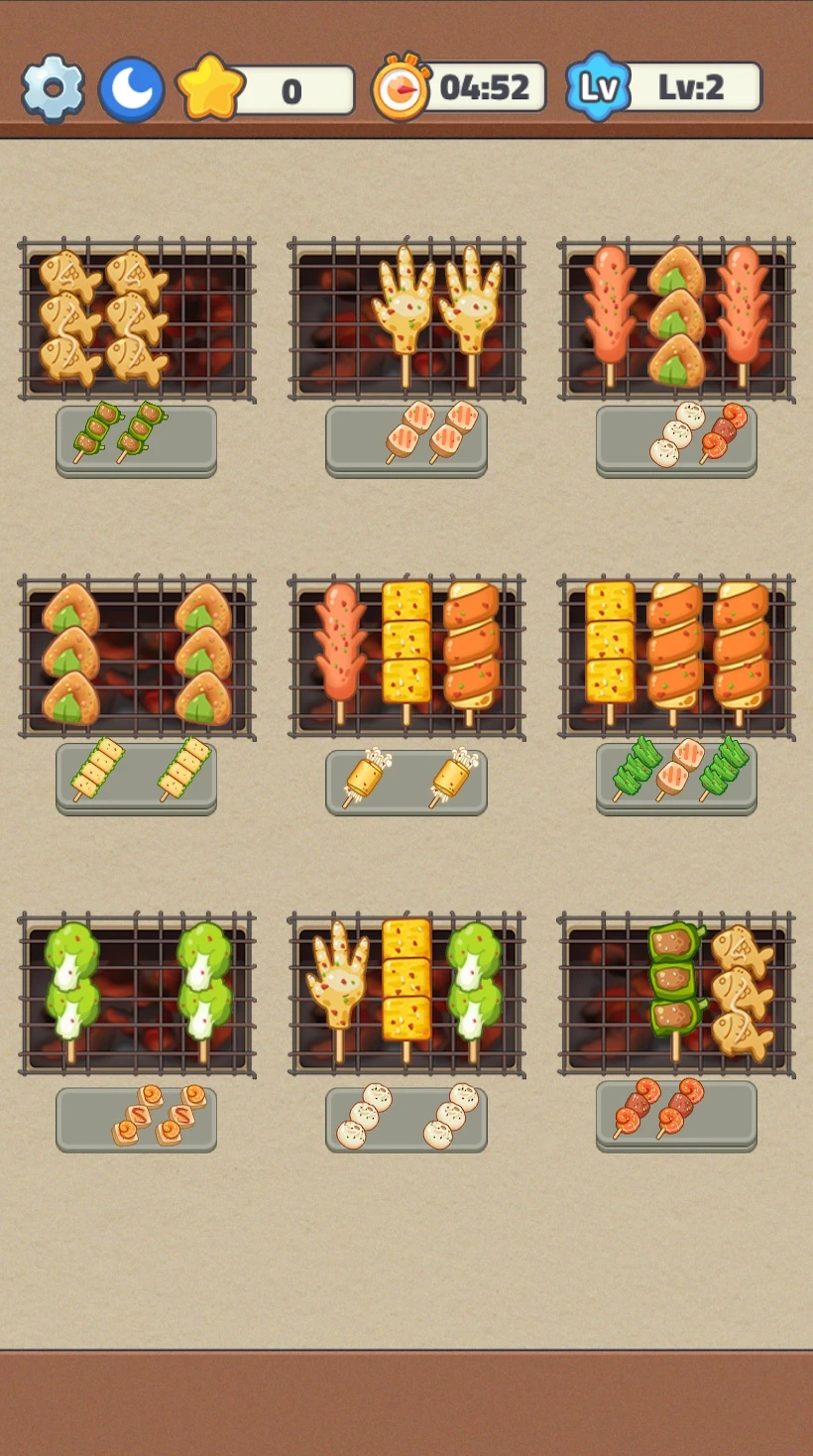Tap the rice-ball skewer between the two sausages
Screen dimensions: 813x1456
tap(676, 315)
